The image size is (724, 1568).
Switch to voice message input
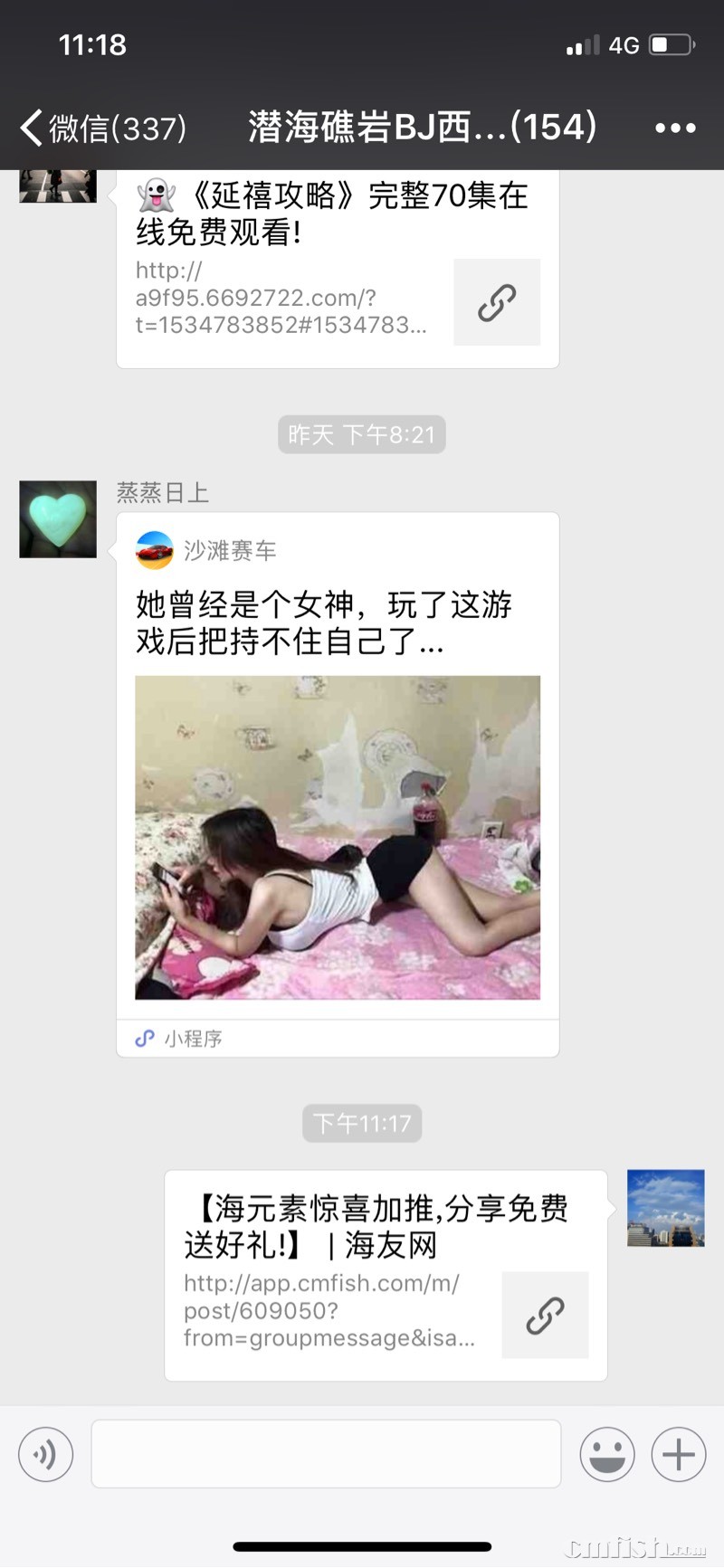tap(45, 1454)
